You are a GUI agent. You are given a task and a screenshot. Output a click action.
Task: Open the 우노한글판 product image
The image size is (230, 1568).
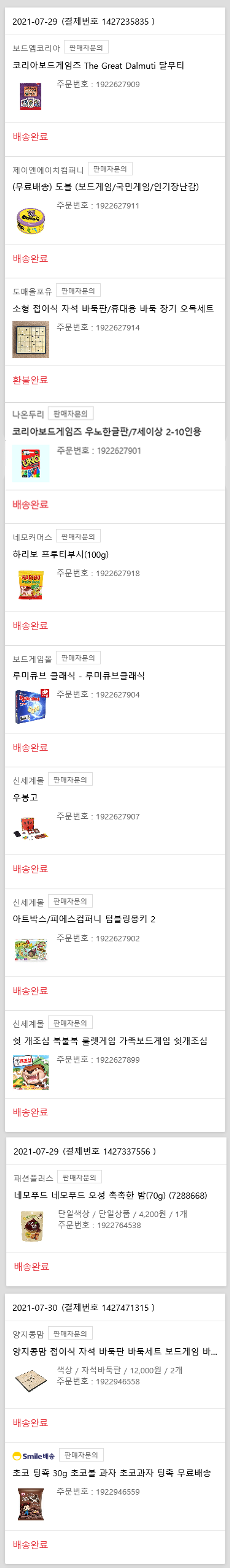point(30,463)
